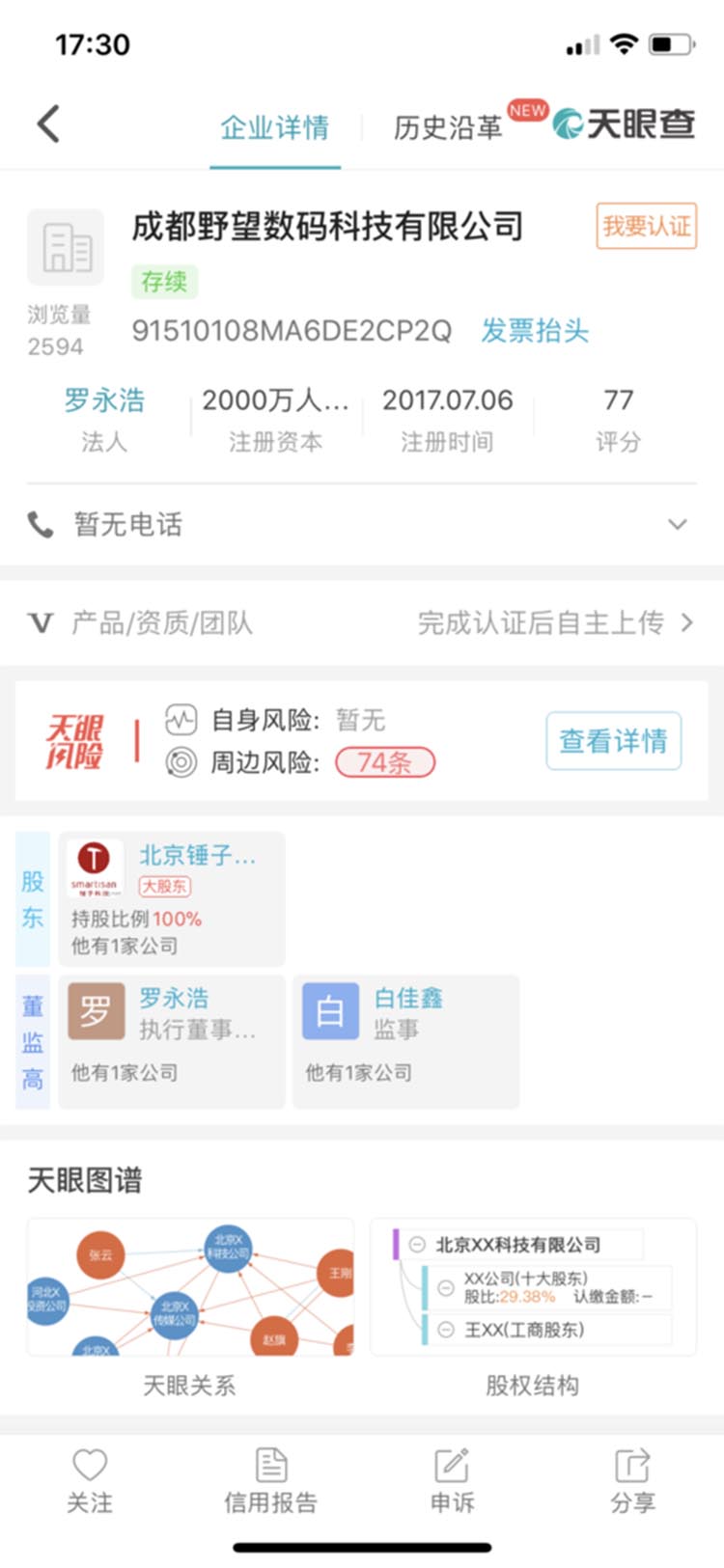Follow this company via 关注
The height and width of the screenshot is (1568, 724).
tap(90, 1481)
